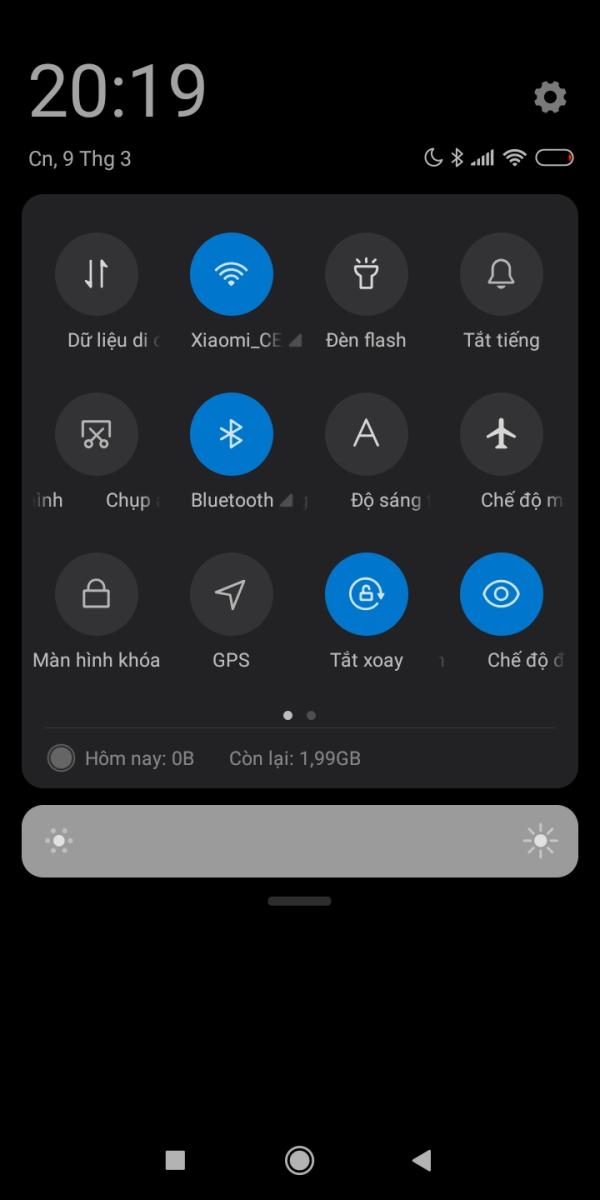
Task: Toggle mobile data (Dữ liệu di động)
Action: [x=96, y=274]
